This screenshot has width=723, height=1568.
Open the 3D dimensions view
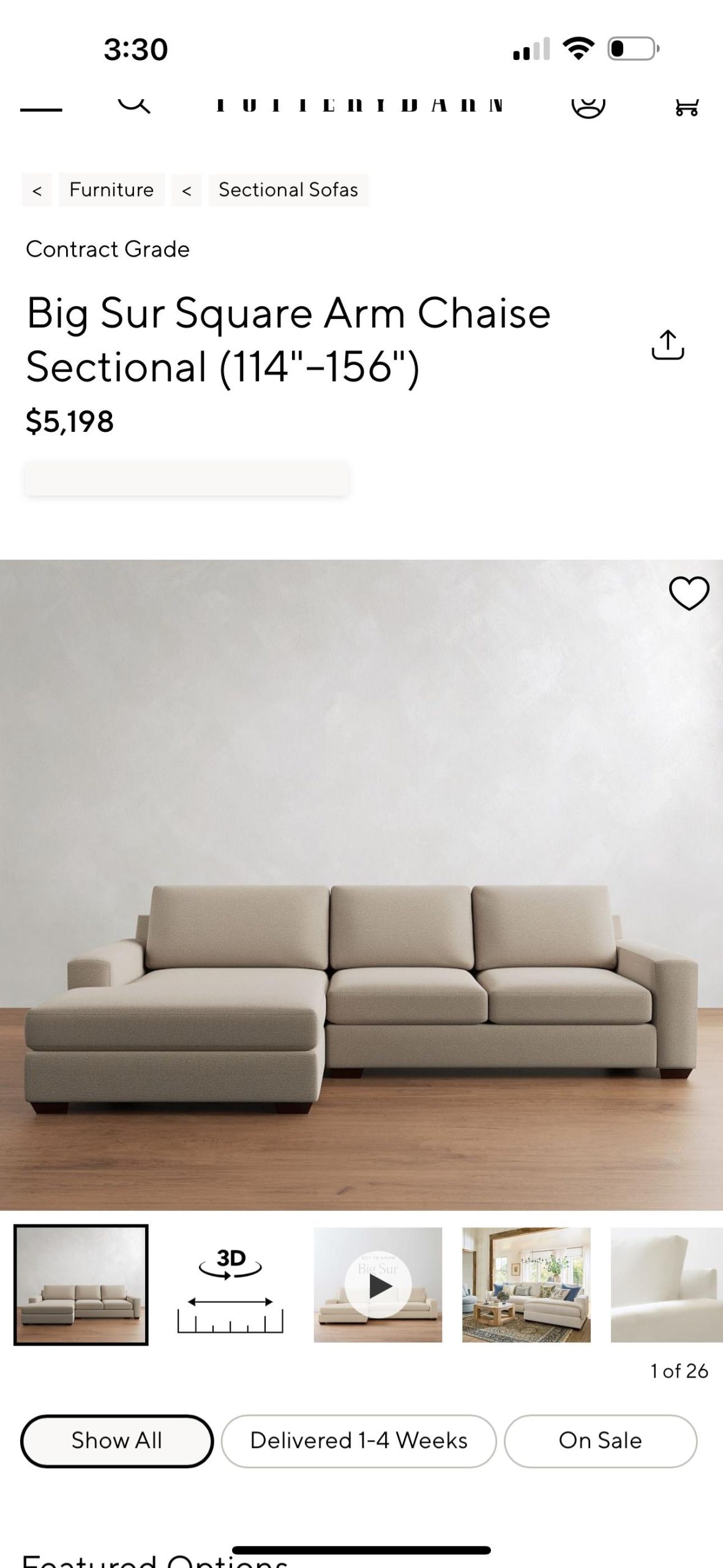click(x=230, y=1285)
